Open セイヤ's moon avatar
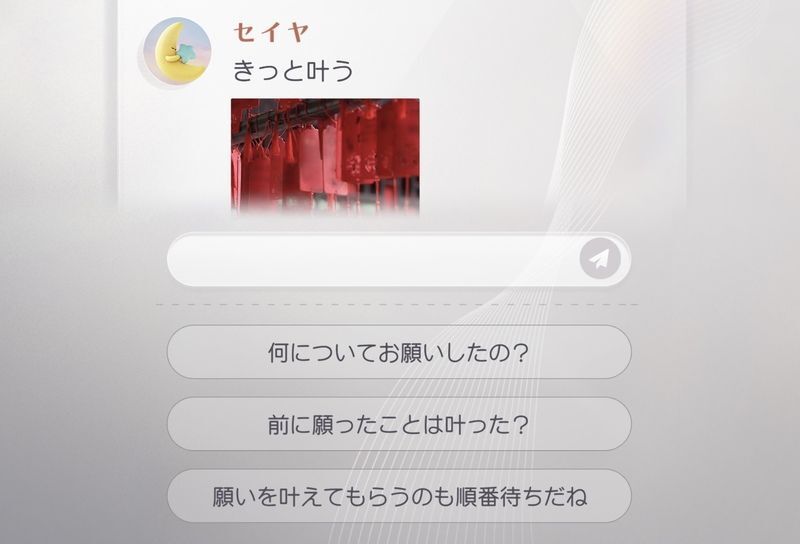This screenshot has width=800, height=544. [x=177, y=51]
